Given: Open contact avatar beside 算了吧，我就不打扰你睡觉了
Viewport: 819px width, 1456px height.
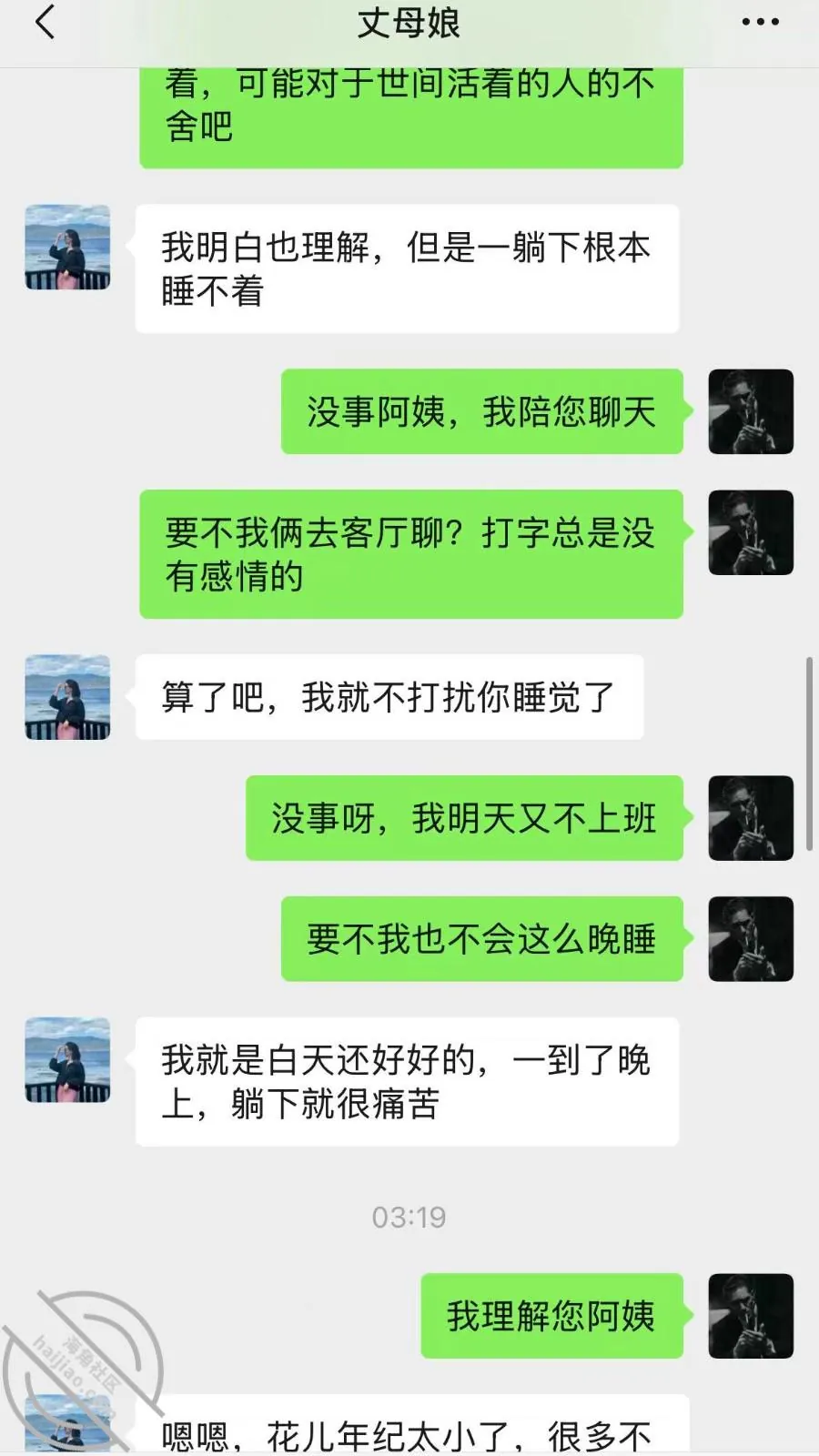Looking at the screenshot, I should coord(67,697).
